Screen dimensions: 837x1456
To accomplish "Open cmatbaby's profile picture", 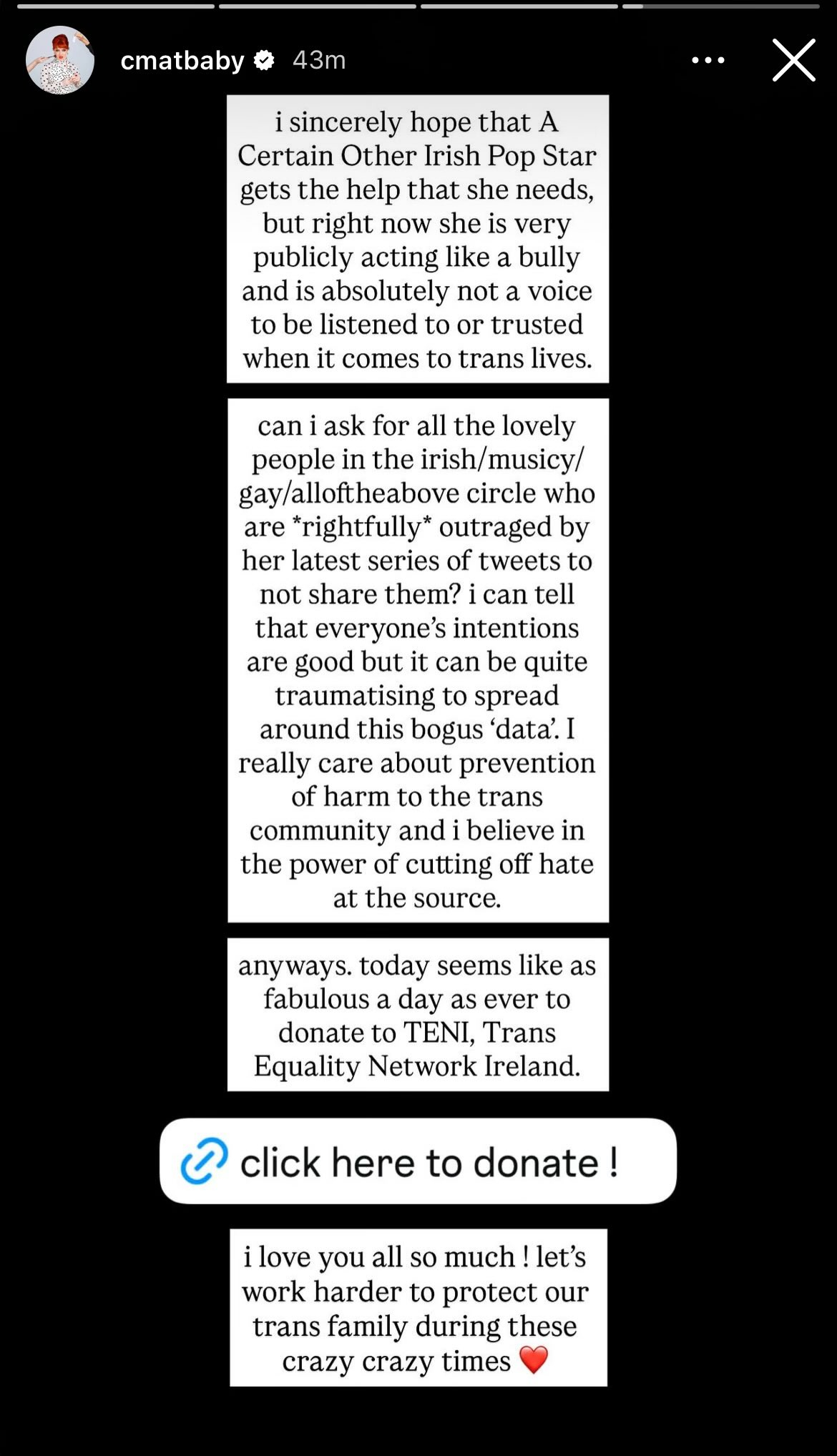I will point(60,60).
